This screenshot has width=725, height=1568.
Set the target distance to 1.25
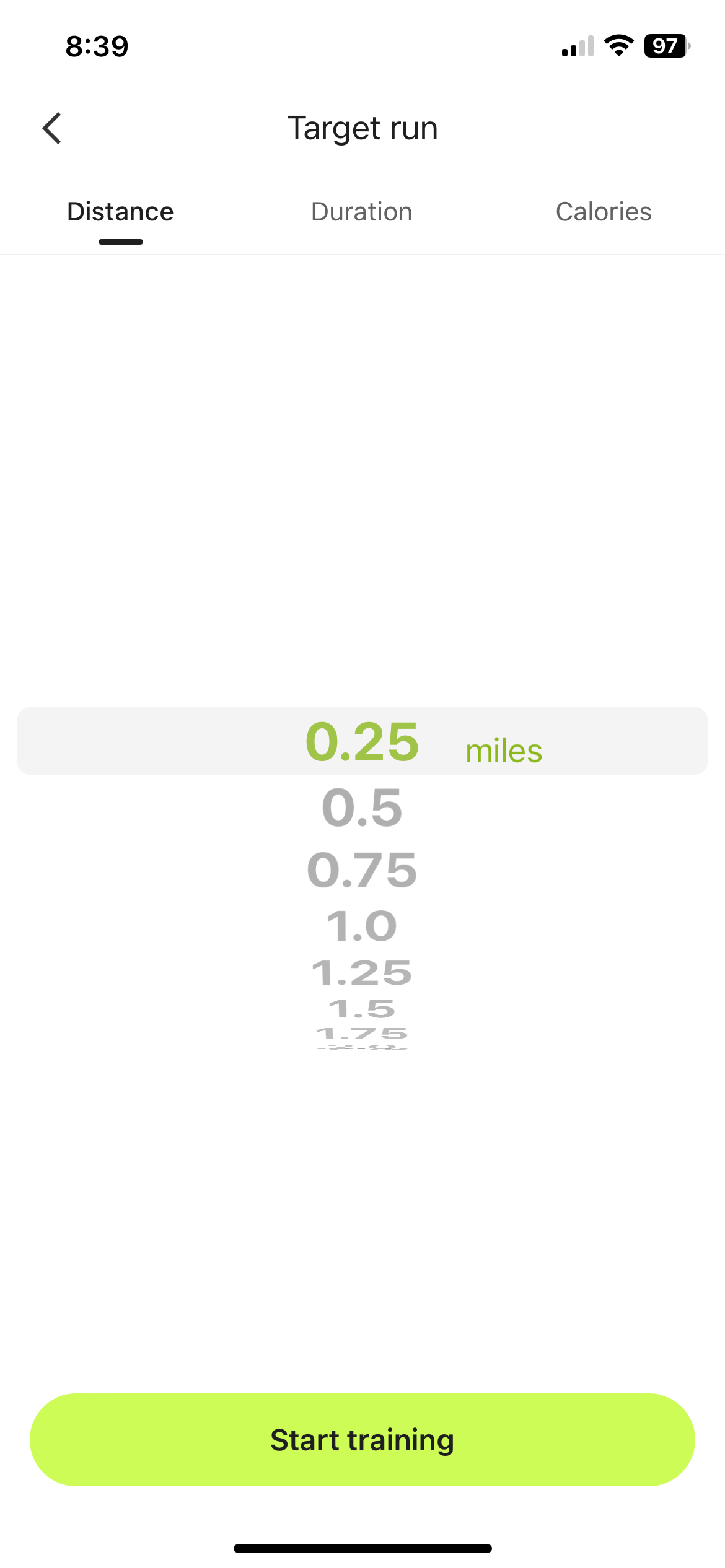point(362,973)
